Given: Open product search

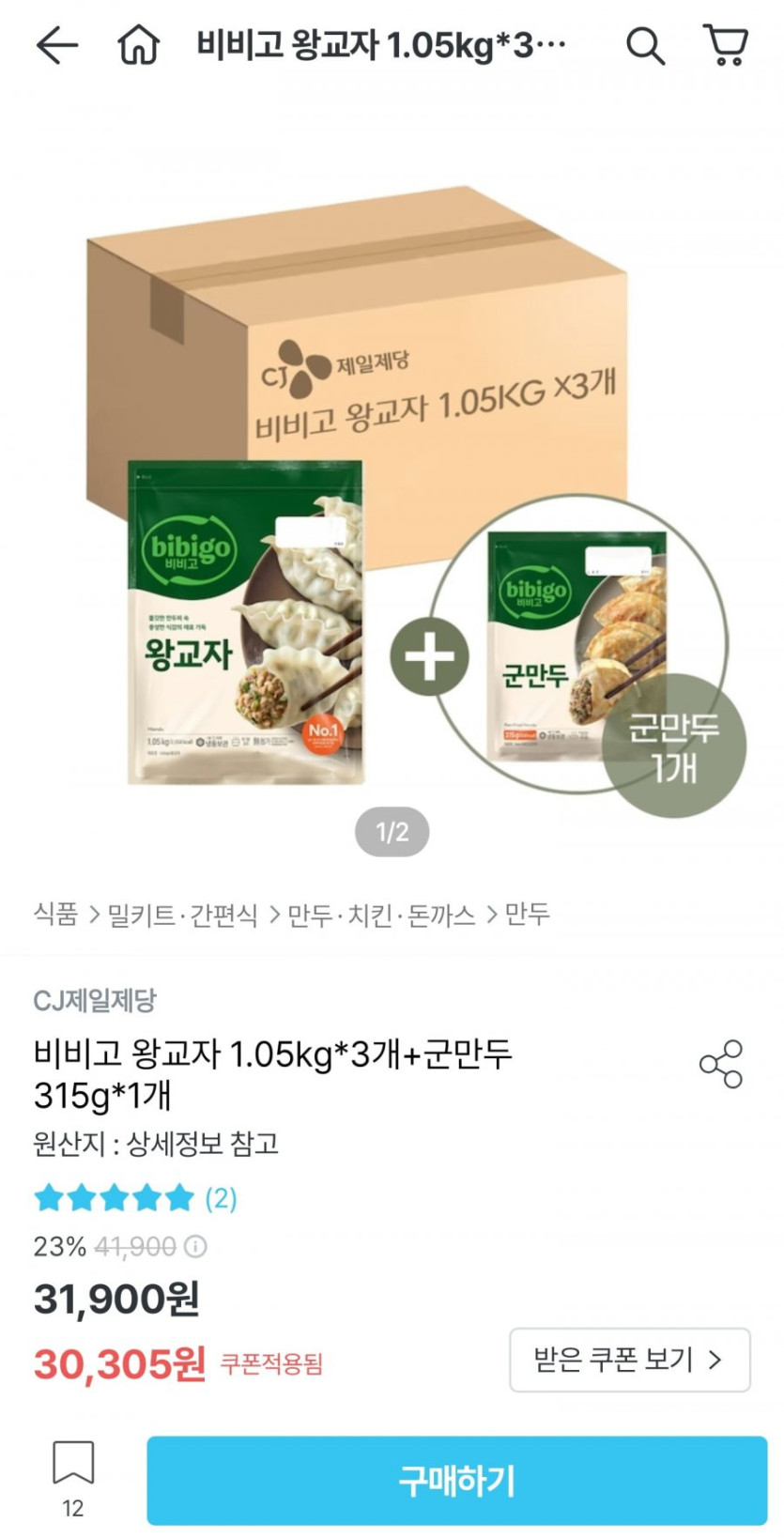Looking at the screenshot, I should (645, 45).
